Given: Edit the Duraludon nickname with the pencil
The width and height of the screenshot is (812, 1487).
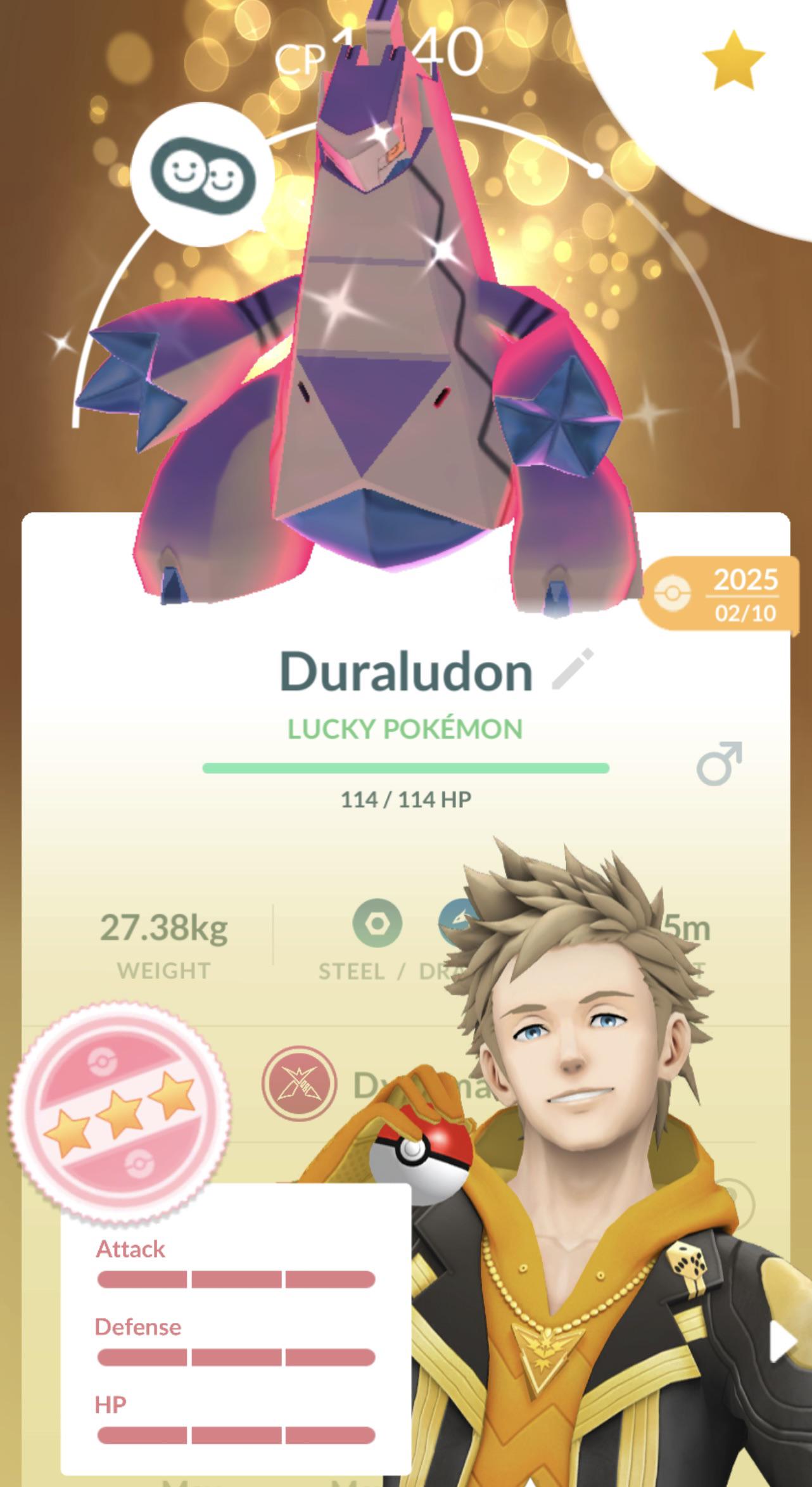Looking at the screenshot, I should point(573,668).
